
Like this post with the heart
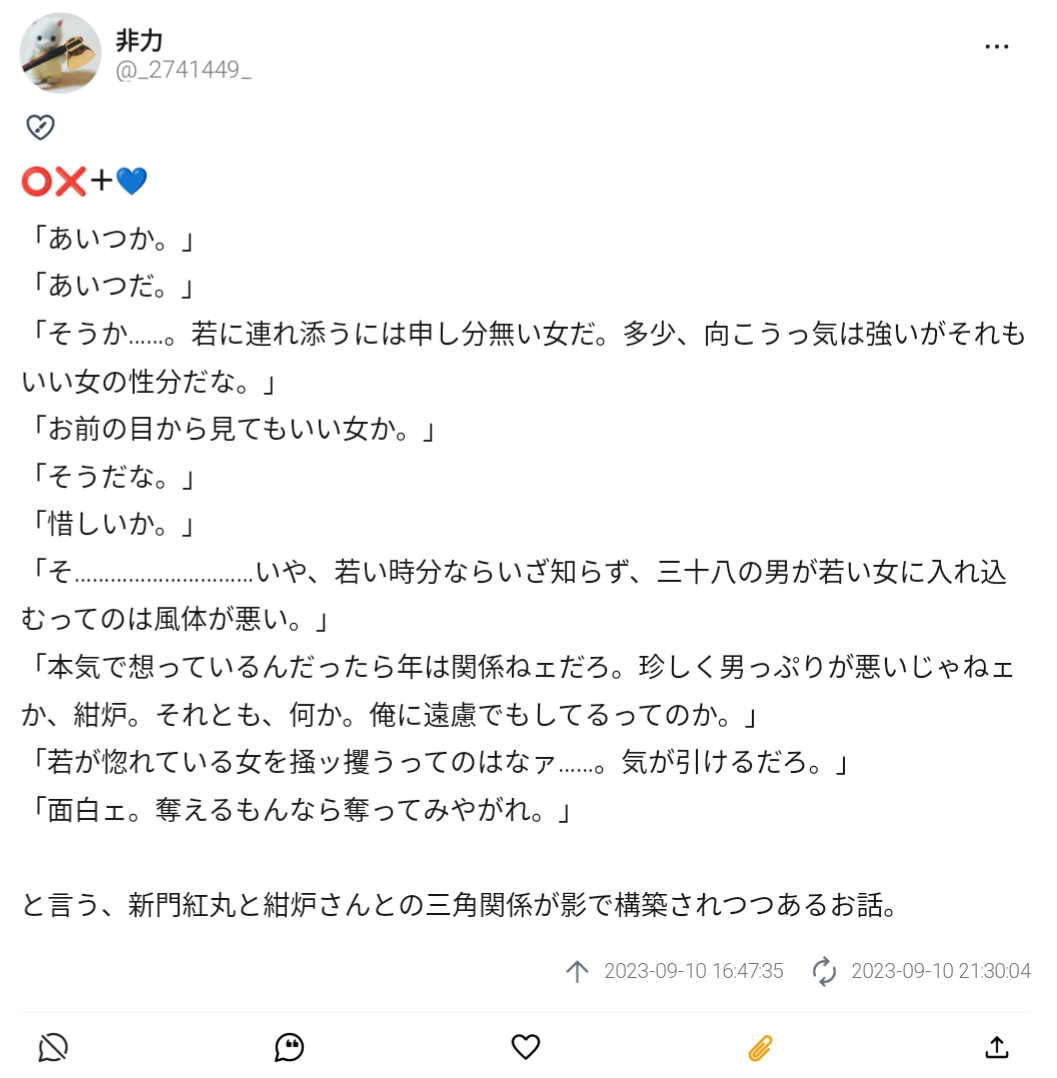(x=525, y=1047)
